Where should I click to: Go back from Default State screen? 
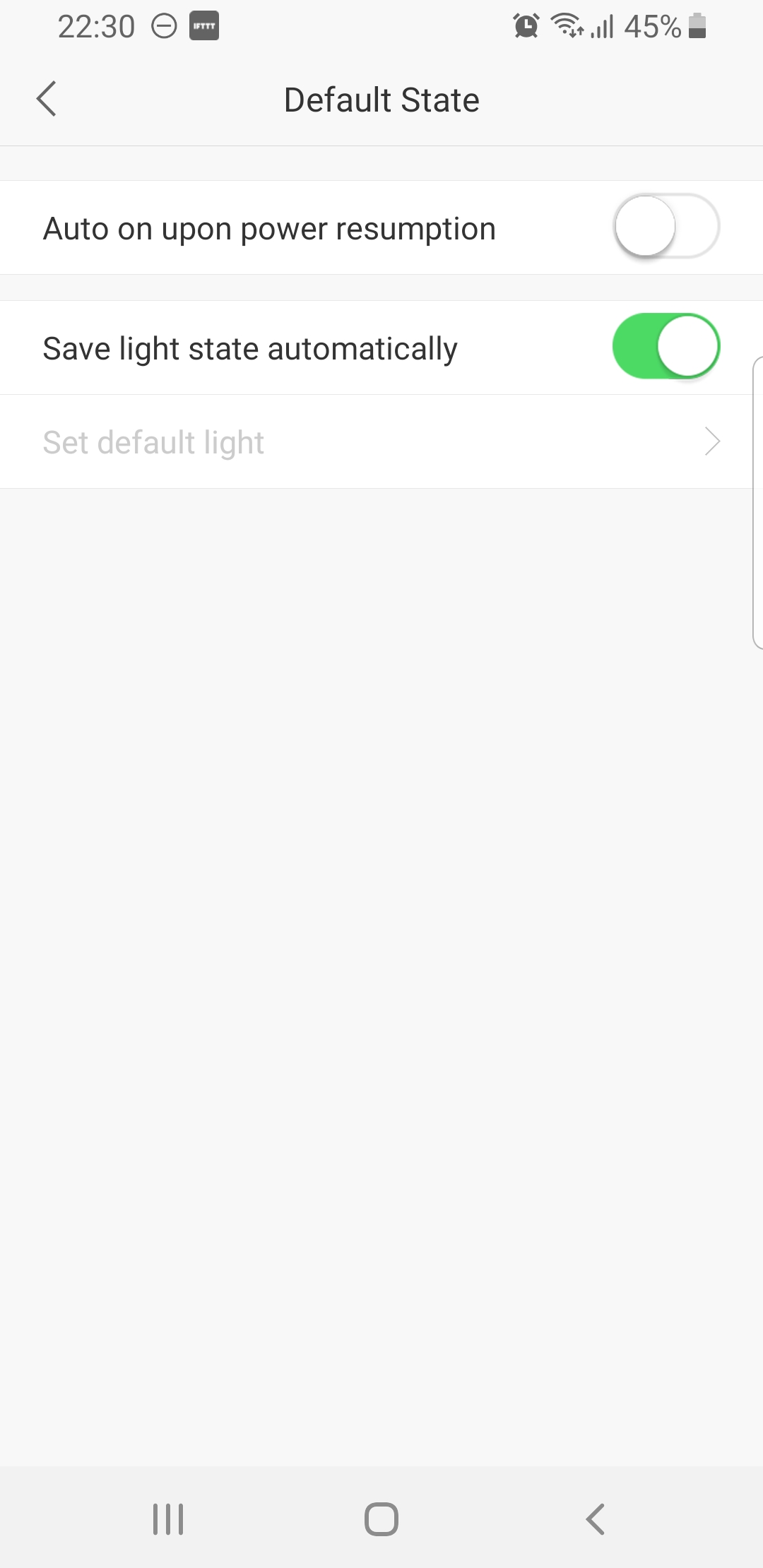[x=47, y=99]
